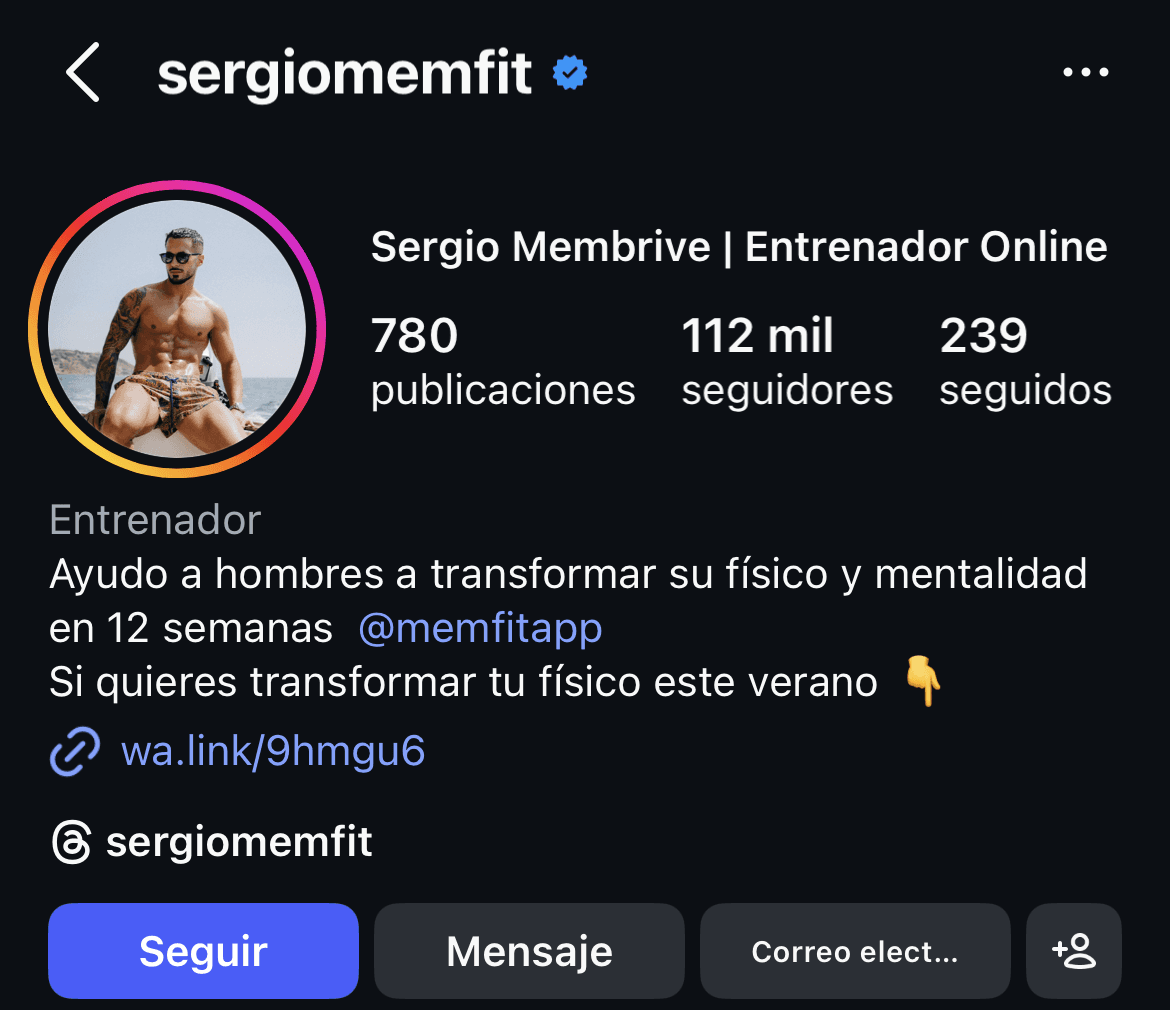The width and height of the screenshot is (1170, 1010).
Task: Open the @memfitapp mention
Action: pos(480,629)
